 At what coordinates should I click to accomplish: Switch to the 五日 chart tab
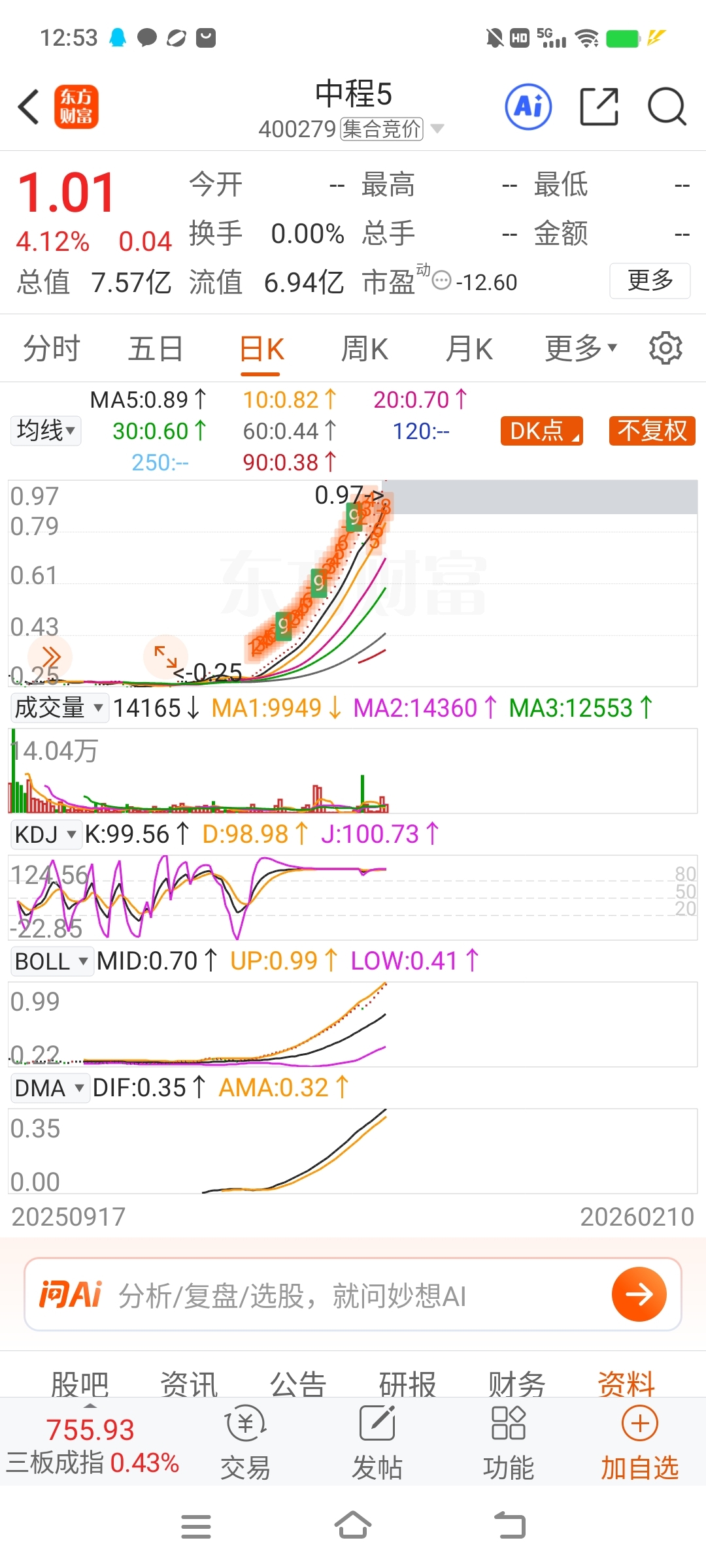[156, 348]
